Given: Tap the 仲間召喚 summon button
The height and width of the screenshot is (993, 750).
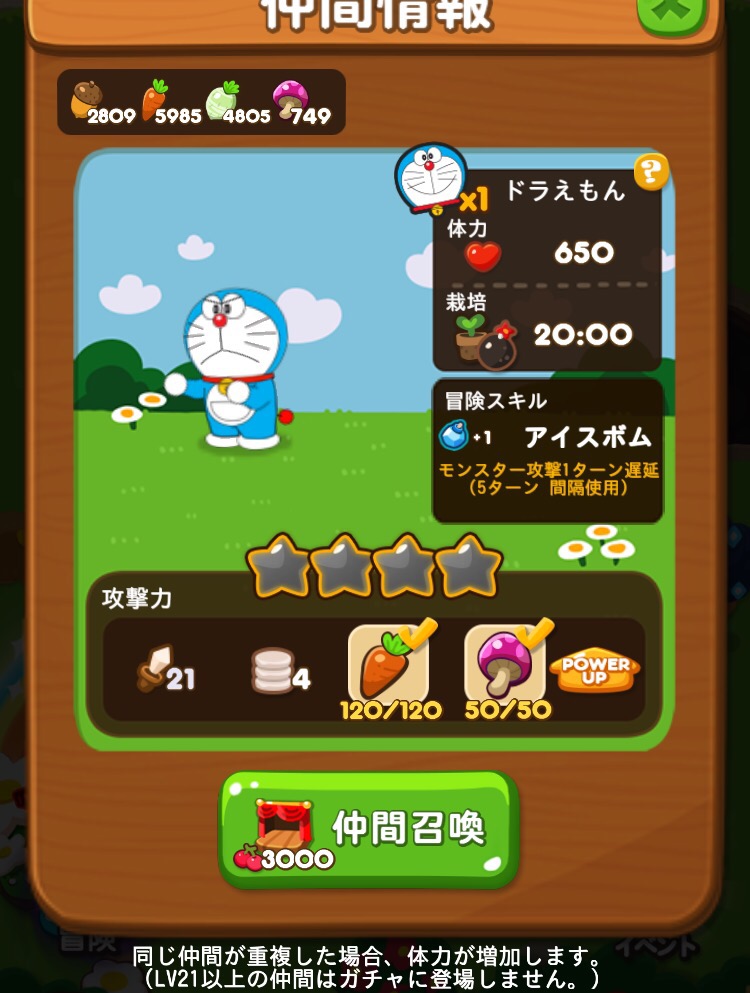Looking at the screenshot, I should coord(368,832).
